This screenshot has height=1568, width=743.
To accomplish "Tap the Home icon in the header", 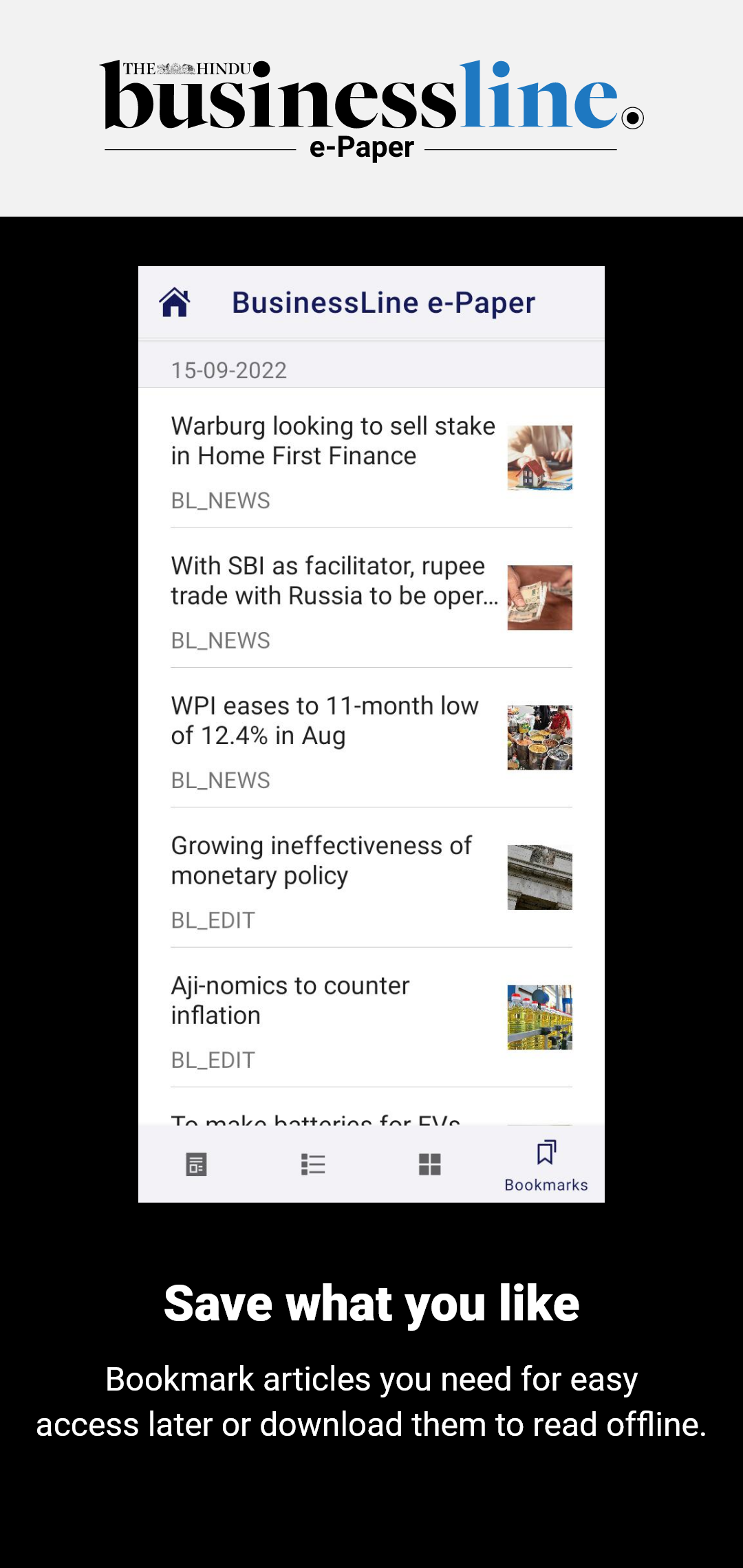I will (x=176, y=303).
